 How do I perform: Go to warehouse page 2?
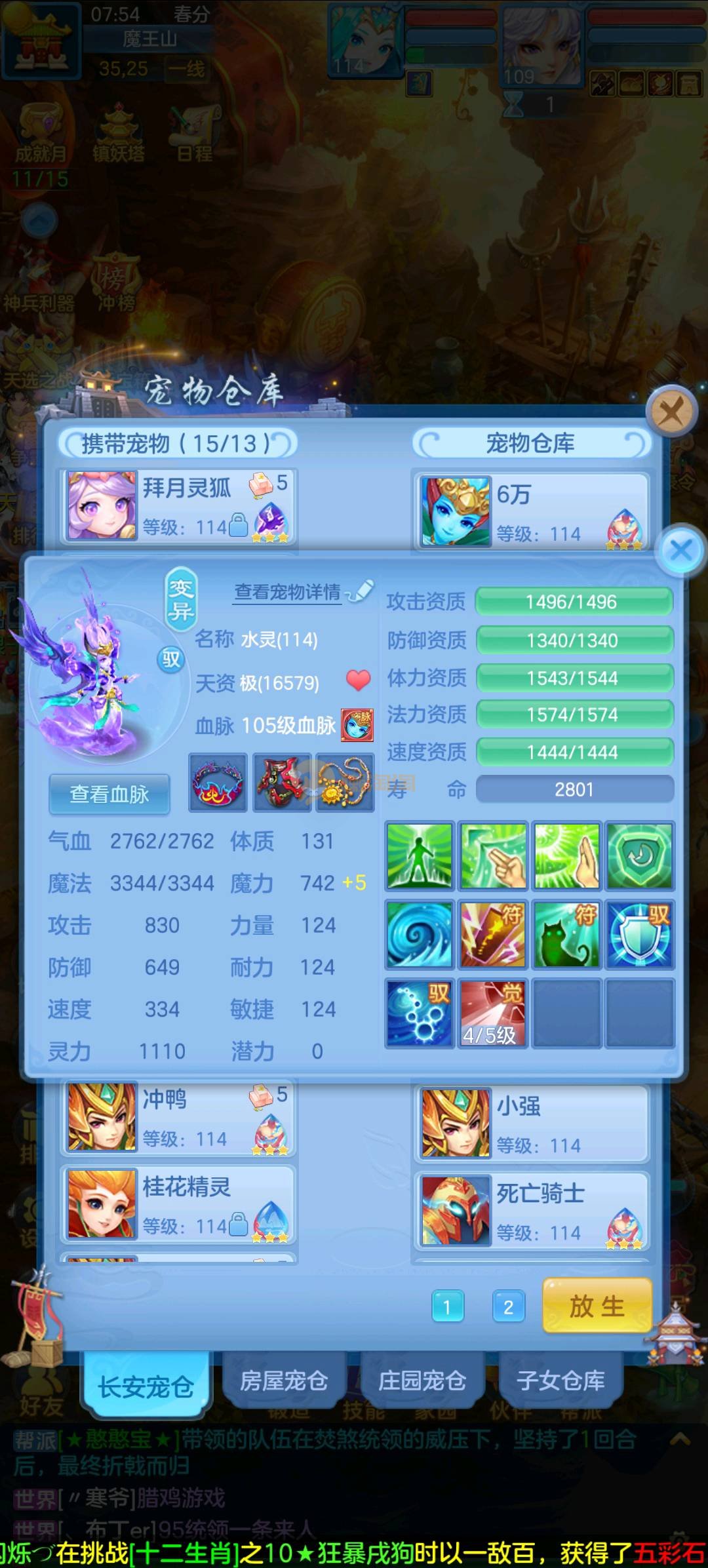point(508,1307)
